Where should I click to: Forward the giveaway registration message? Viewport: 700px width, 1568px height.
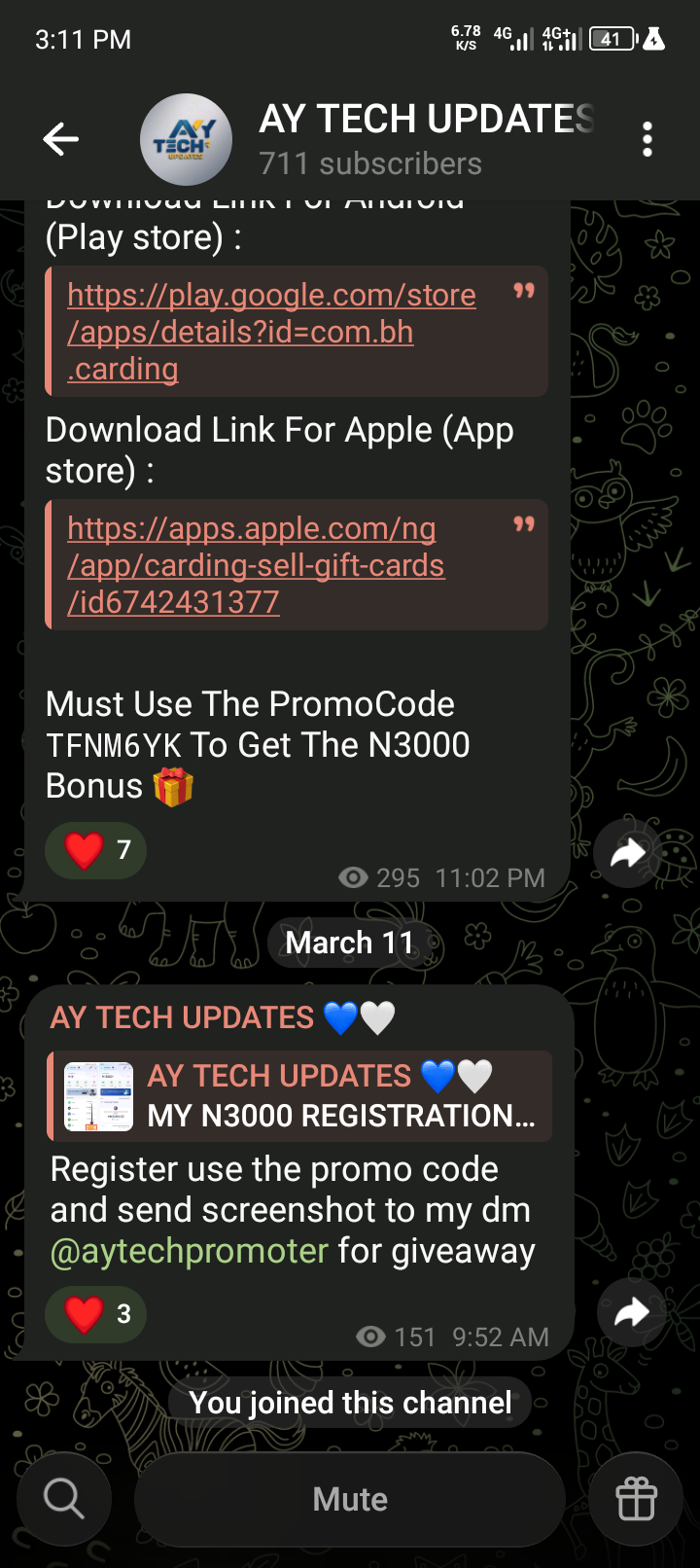[x=632, y=1313]
